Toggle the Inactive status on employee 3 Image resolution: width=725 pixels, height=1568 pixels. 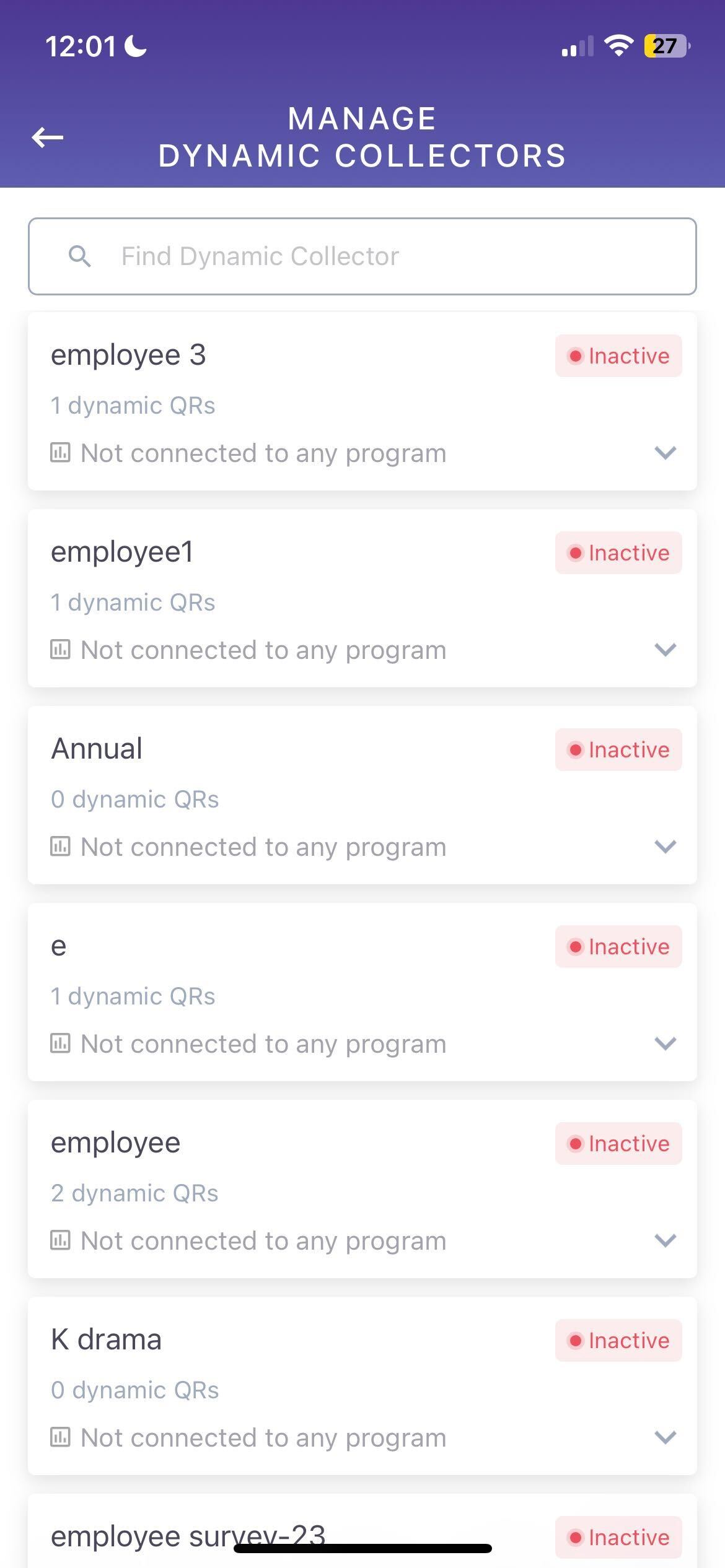618,355
